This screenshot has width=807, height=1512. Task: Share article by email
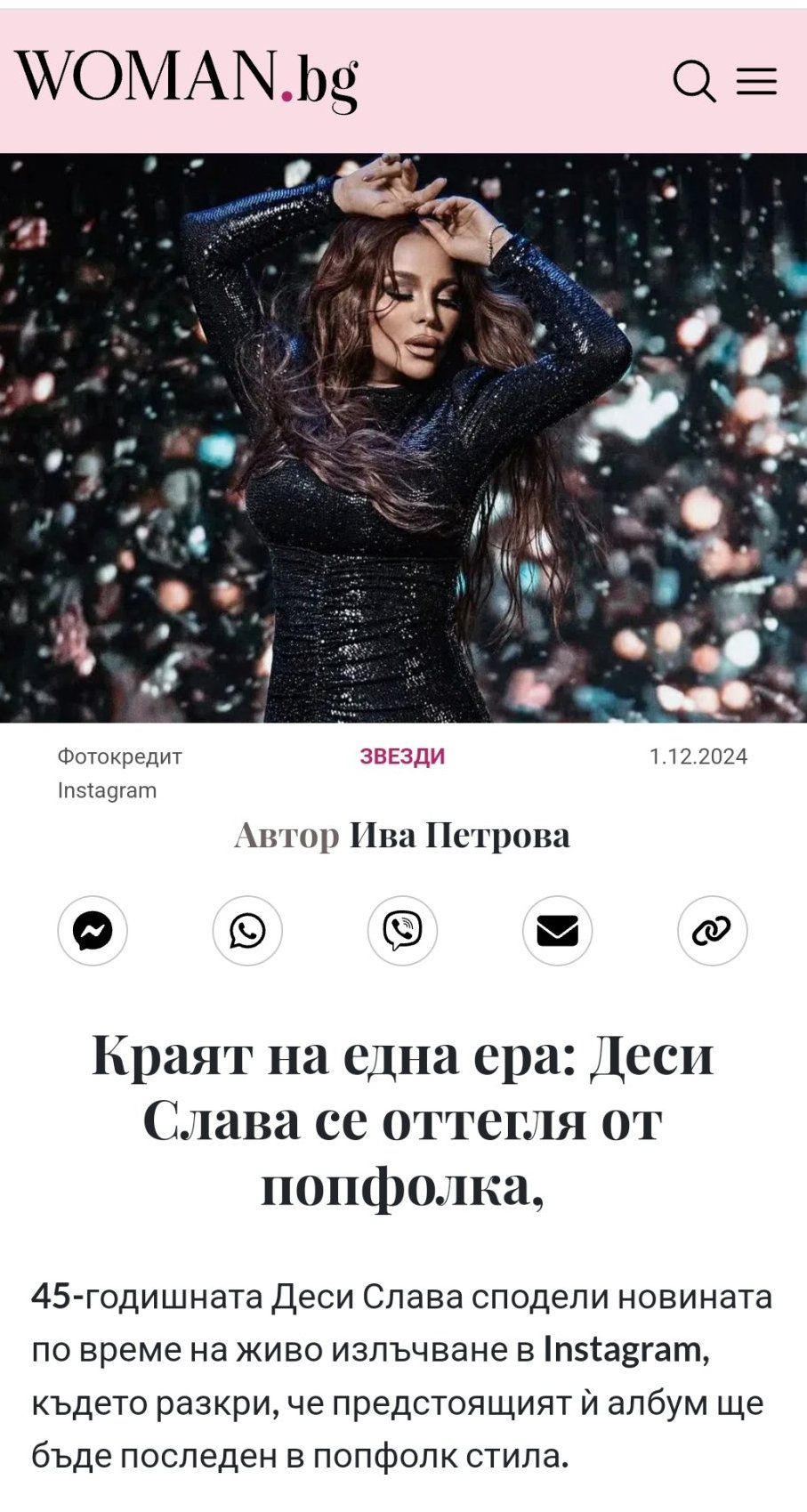pyautogui.click(x=557, y=931)
